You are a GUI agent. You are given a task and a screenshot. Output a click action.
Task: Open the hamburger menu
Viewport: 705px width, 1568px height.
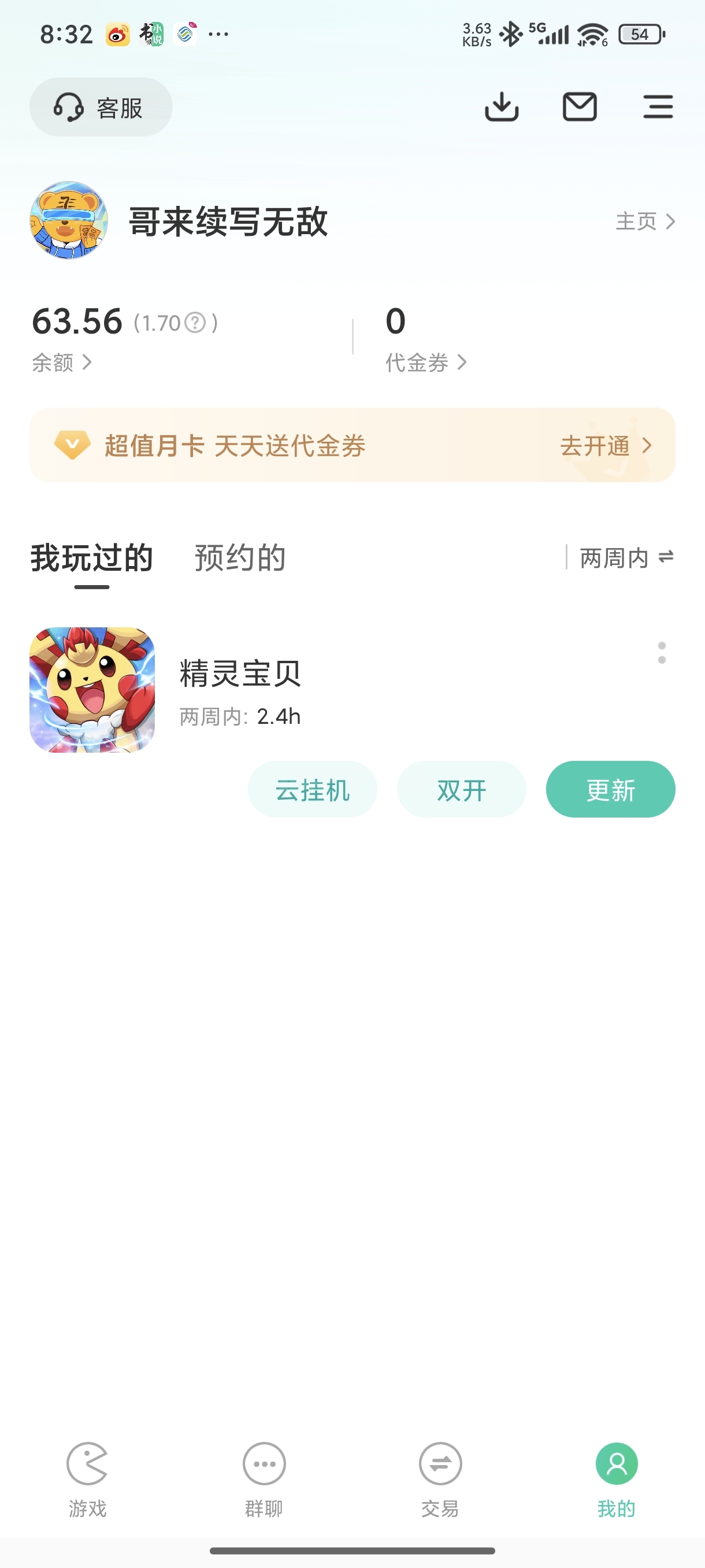point(658,107)
